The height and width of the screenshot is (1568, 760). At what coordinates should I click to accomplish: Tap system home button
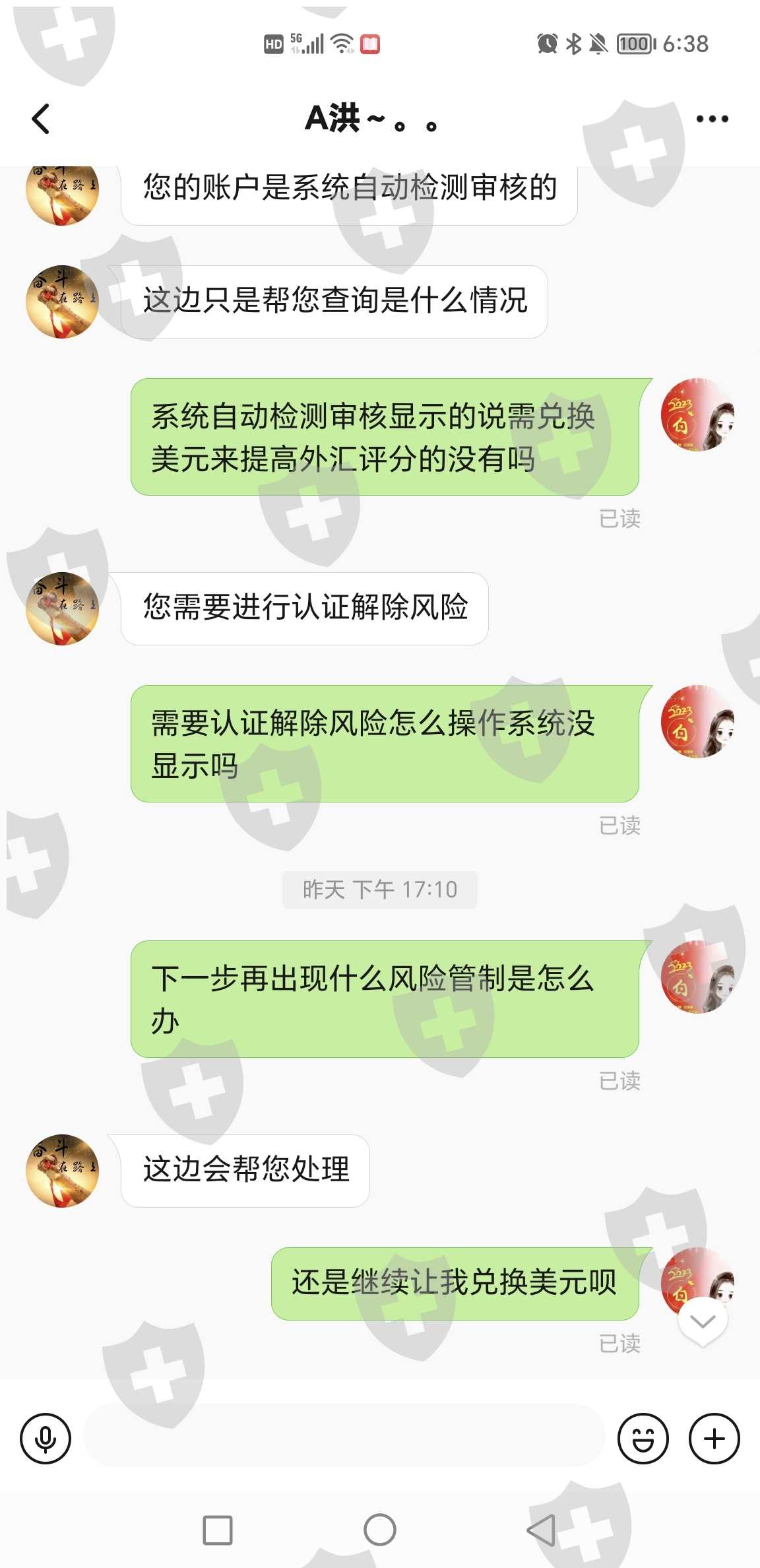pos(380,1529)
